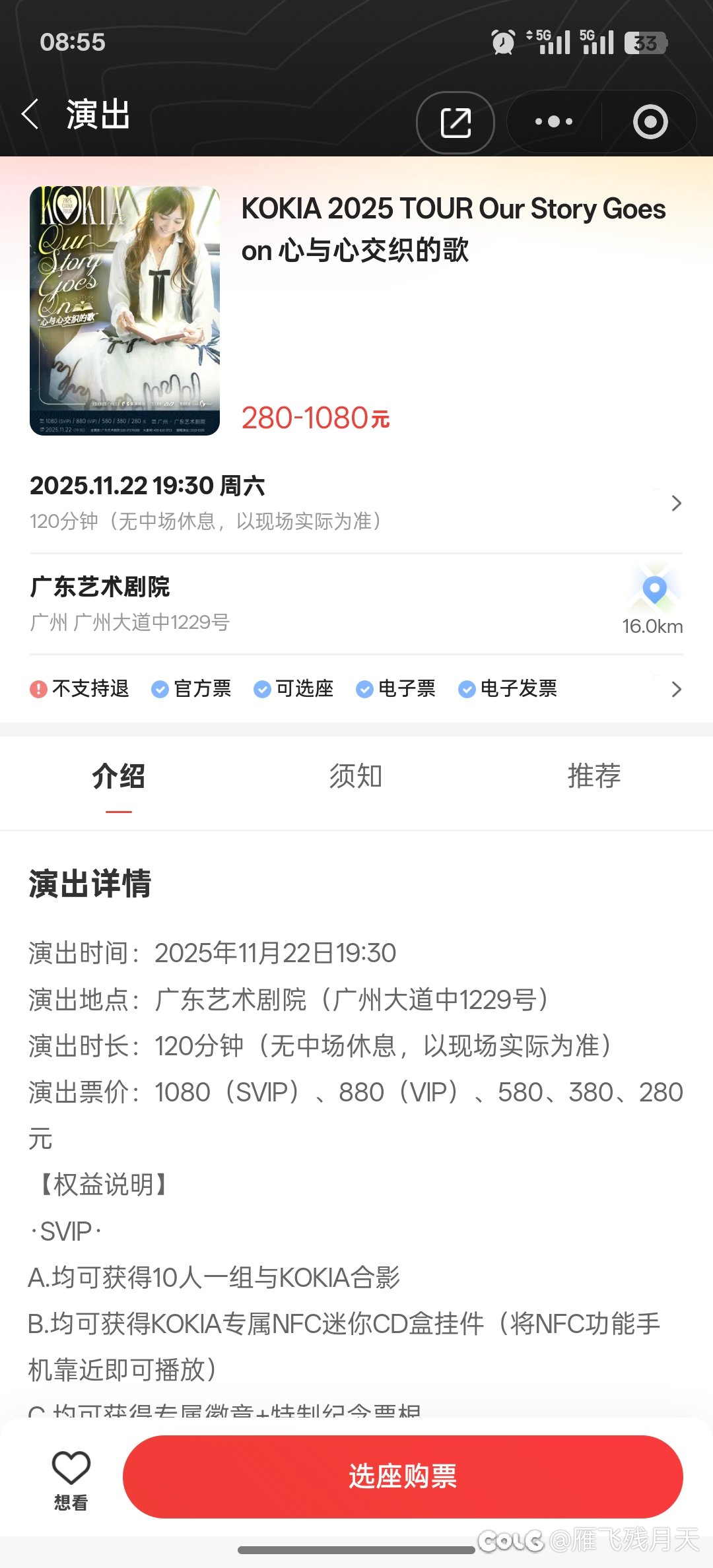Open the 2025.11.22 19:30 session details
The height and width of the screenshot is (1568, 713).
675,504
